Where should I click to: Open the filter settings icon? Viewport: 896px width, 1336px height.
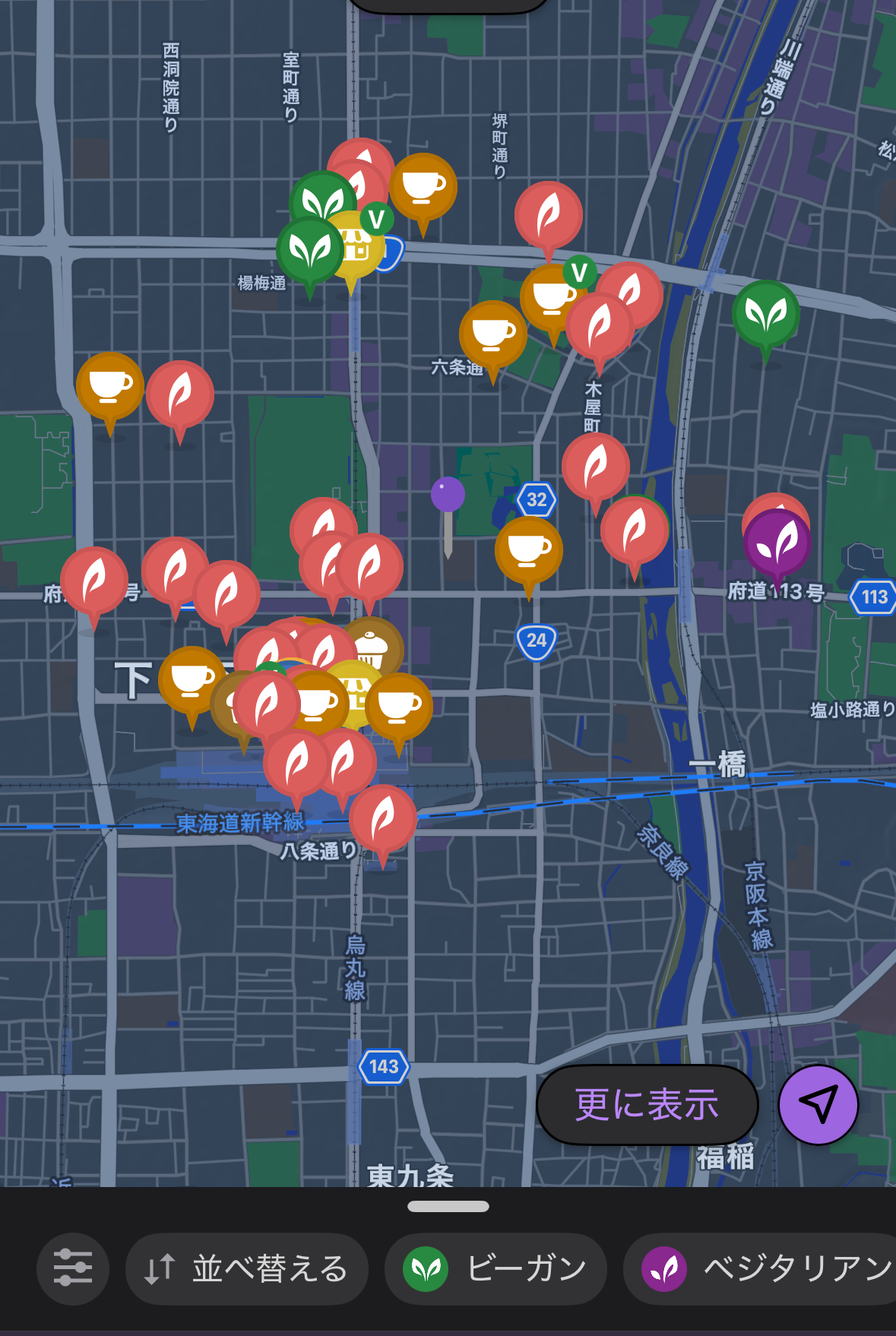point(73,1268)
